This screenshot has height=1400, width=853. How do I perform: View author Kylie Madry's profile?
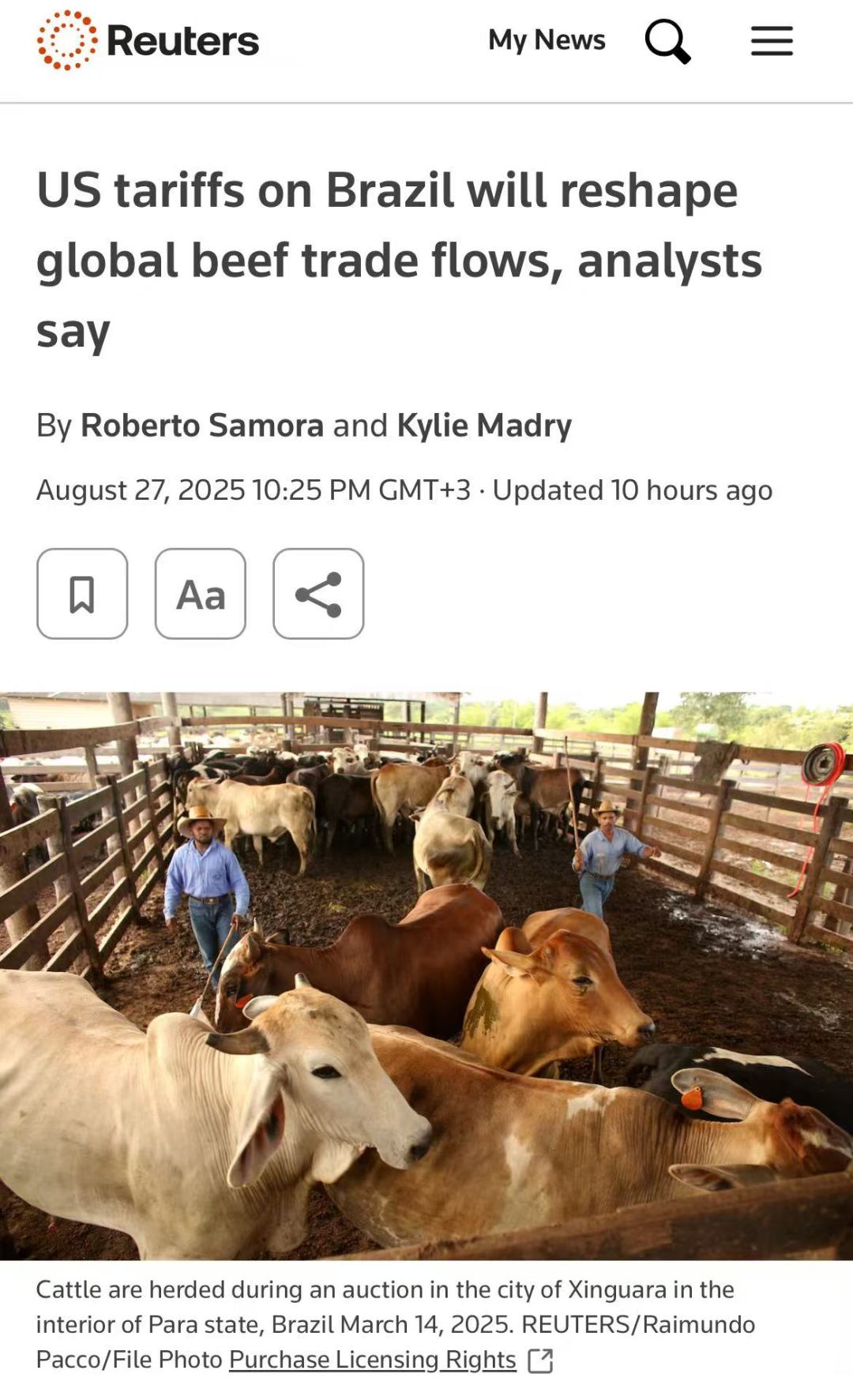484,426
